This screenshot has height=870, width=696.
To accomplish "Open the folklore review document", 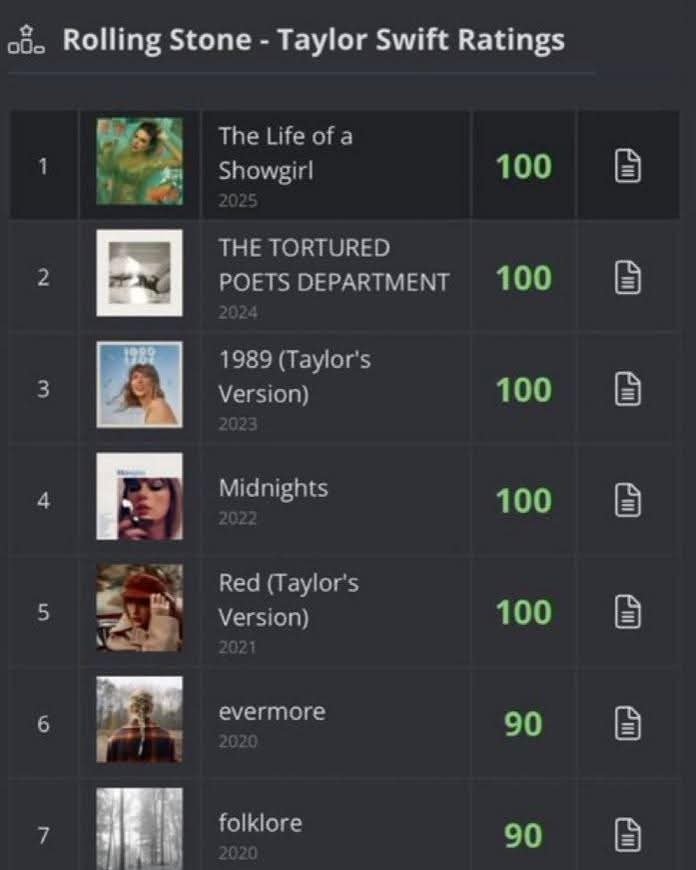I will pos(627,834).
